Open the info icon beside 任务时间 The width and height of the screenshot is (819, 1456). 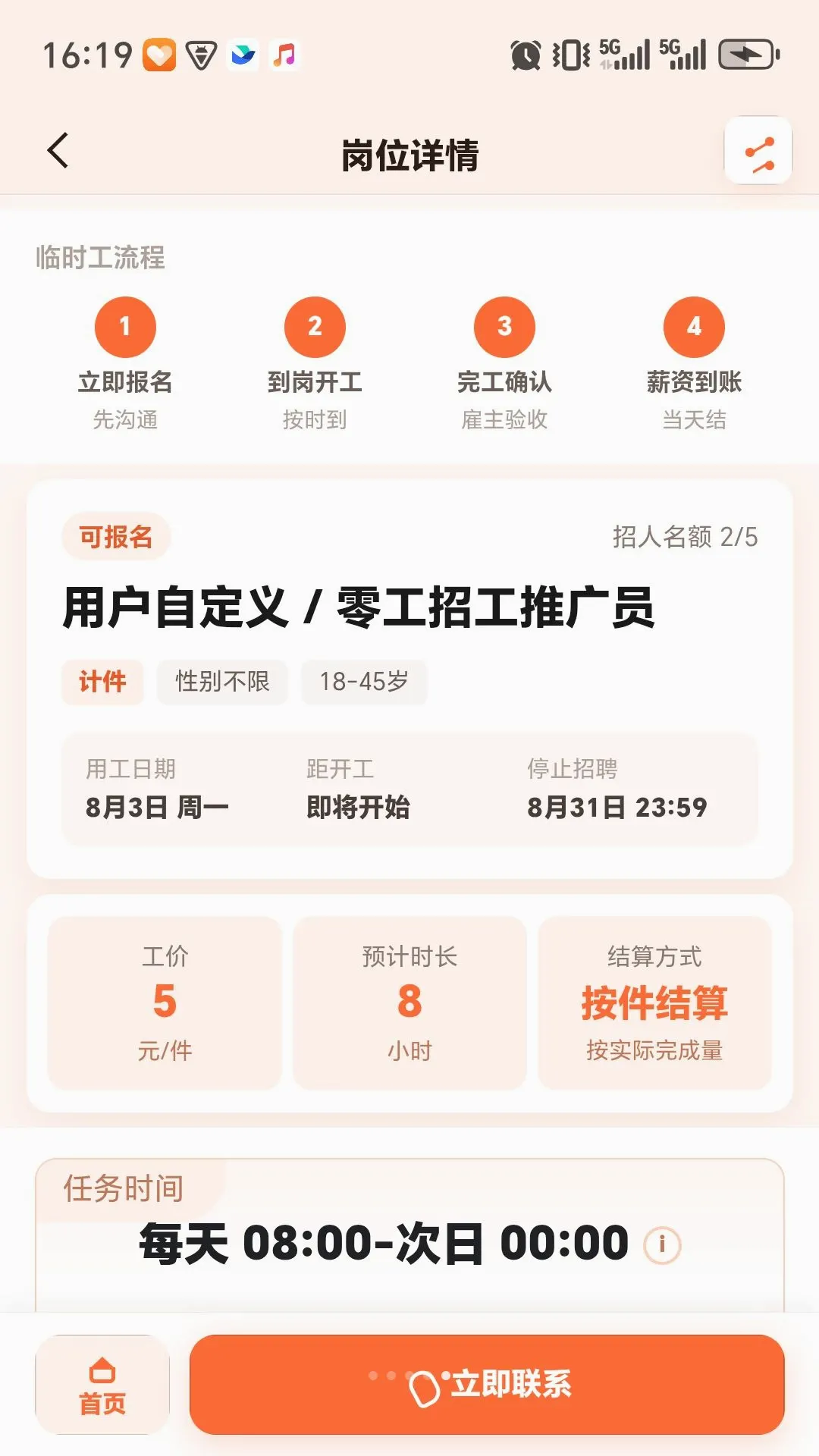[662, 1244]
